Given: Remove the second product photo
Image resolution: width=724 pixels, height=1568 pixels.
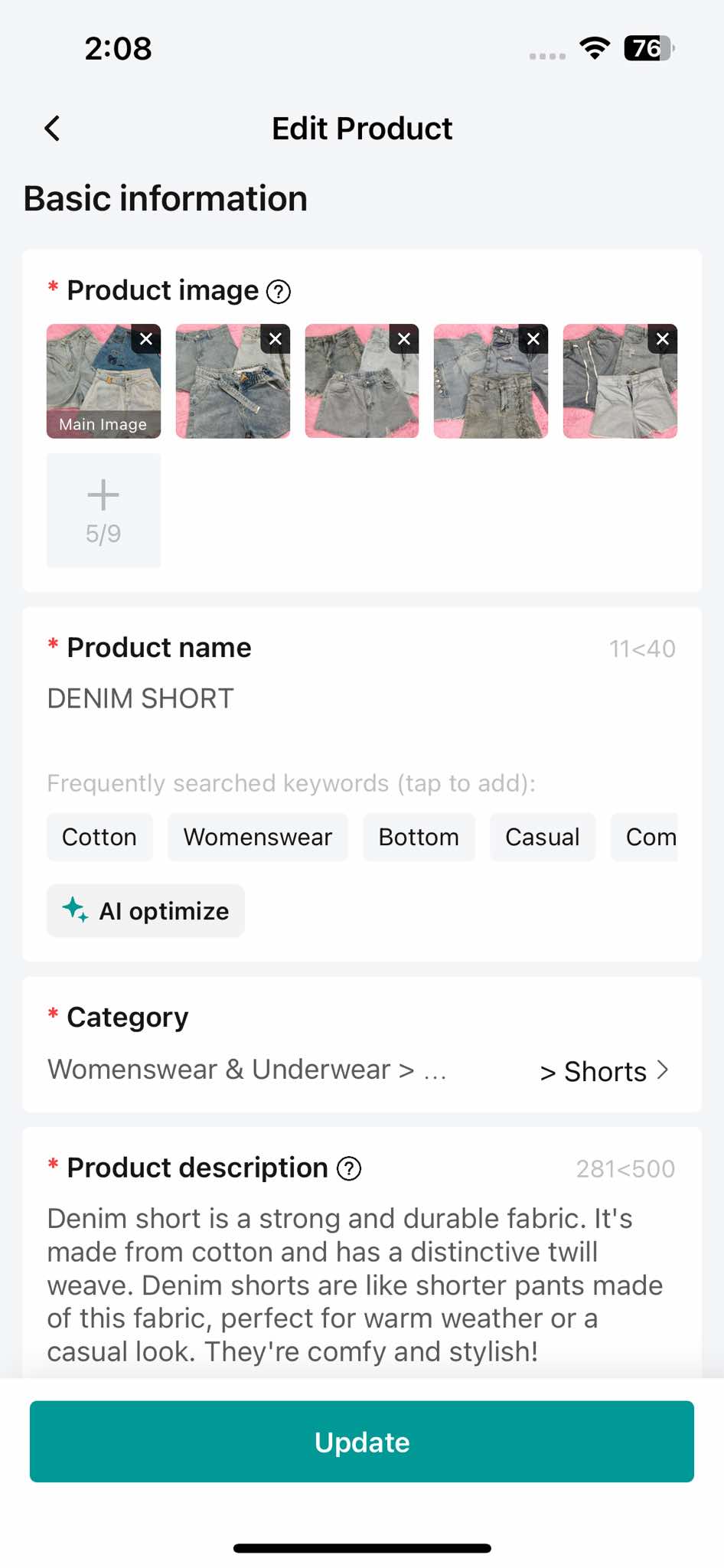Looking at the screenshot, I should 275,339.
